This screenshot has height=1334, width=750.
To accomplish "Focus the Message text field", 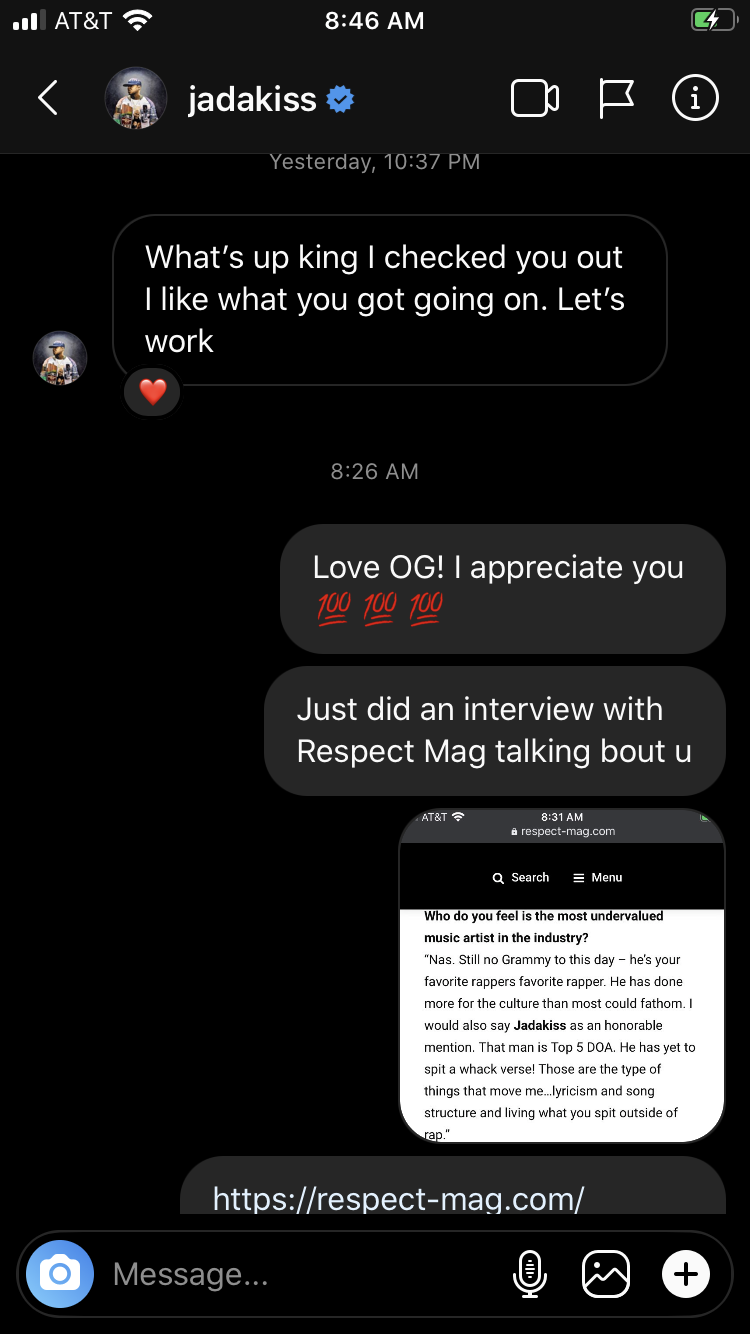I will pyautogui.click(x=300, y=1274).
